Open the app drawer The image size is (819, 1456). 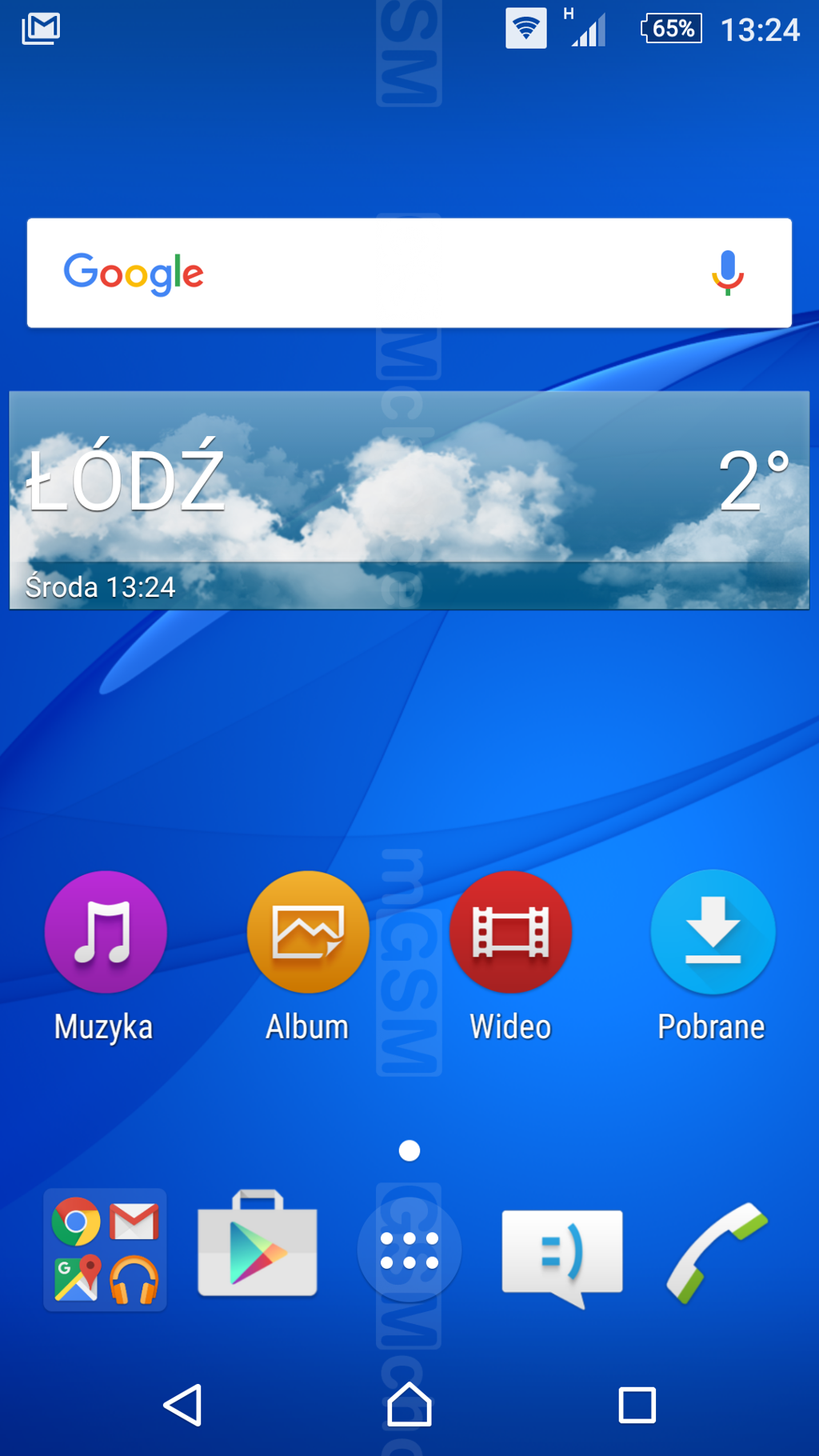409,1250
